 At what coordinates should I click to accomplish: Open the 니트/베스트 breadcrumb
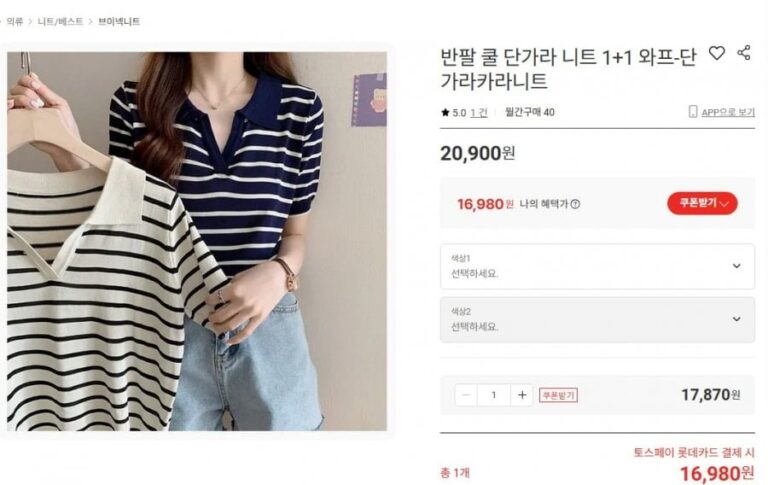click(59, 21)
